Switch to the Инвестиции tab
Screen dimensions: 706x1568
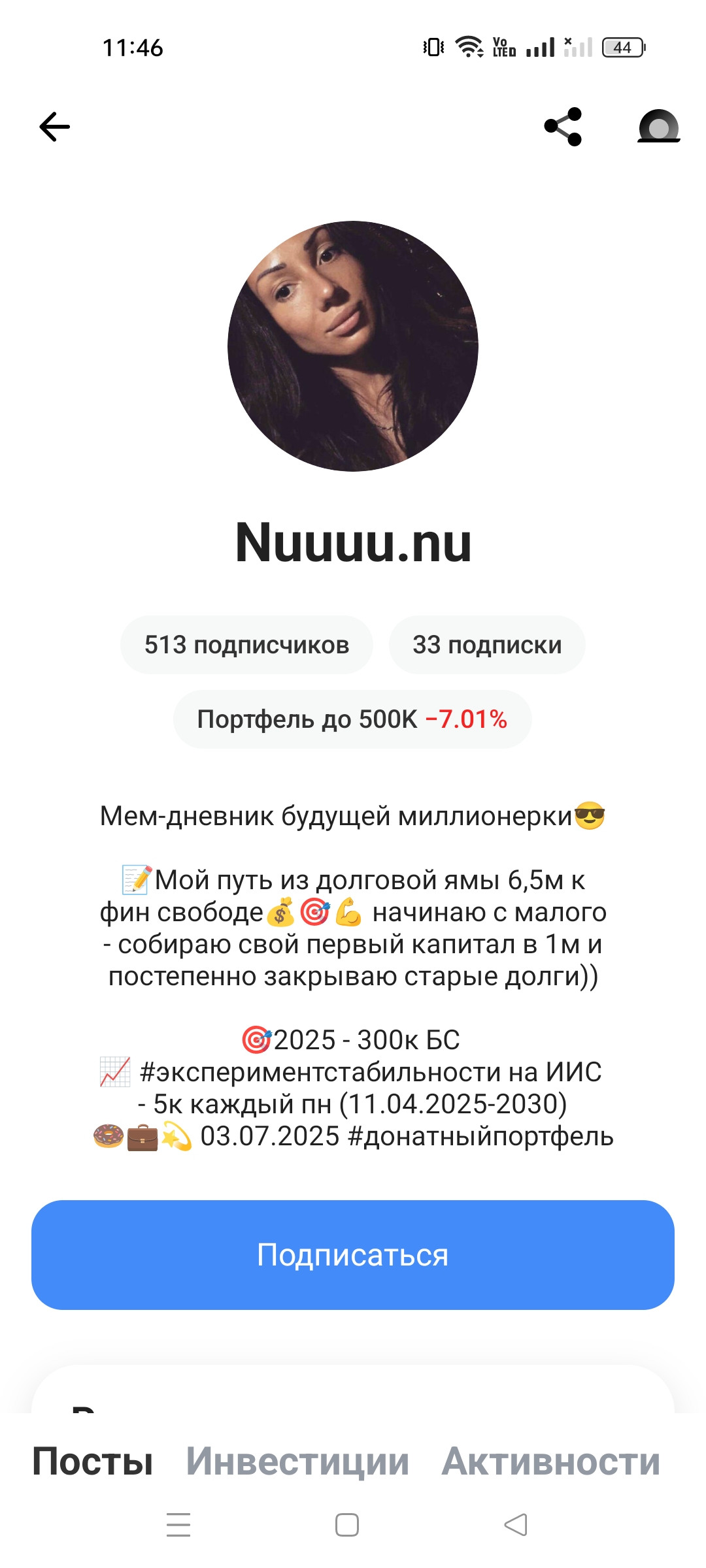(297, 1462)
